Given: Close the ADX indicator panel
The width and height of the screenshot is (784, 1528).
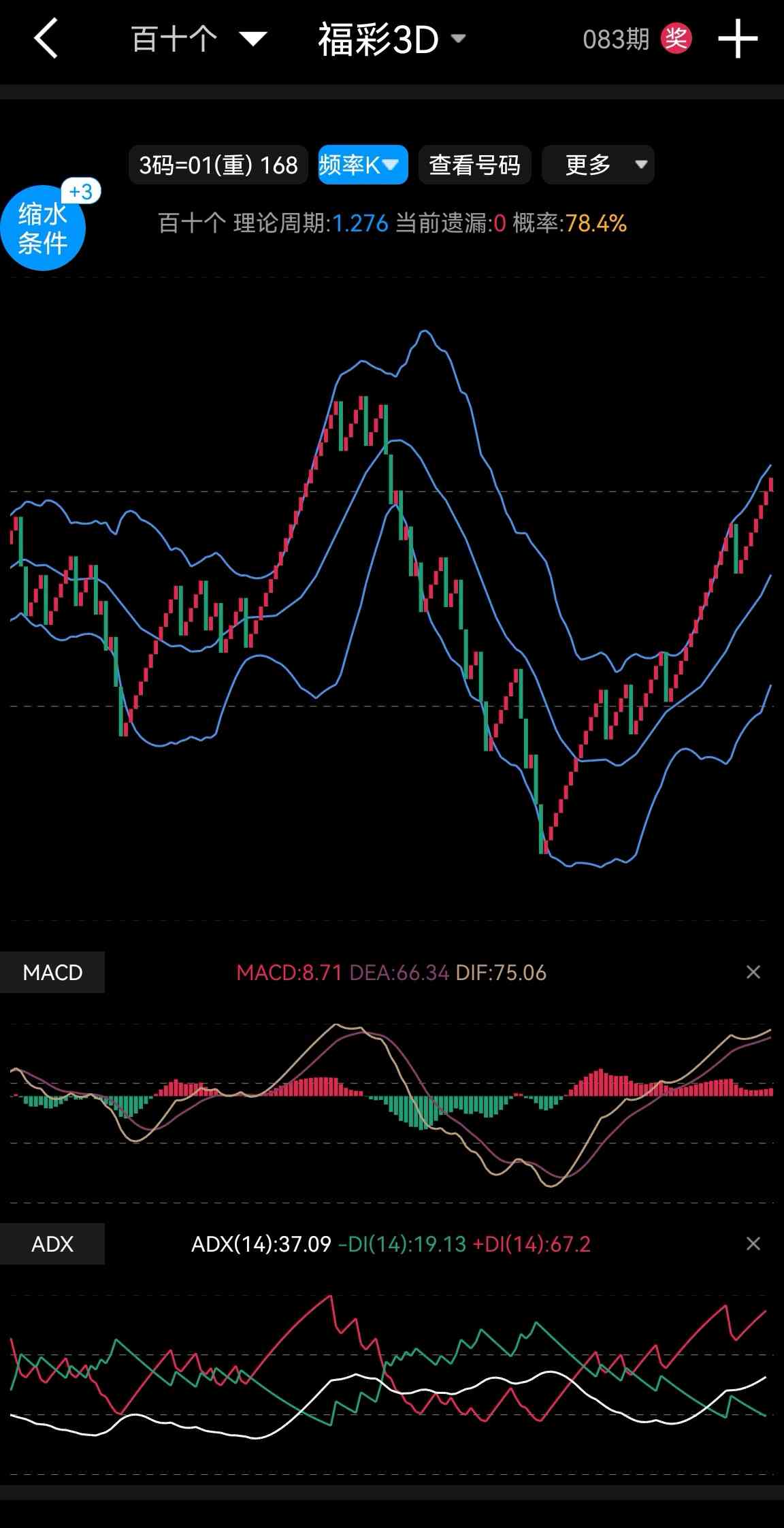Looking at the screenshot, I should click(753, 1243).
